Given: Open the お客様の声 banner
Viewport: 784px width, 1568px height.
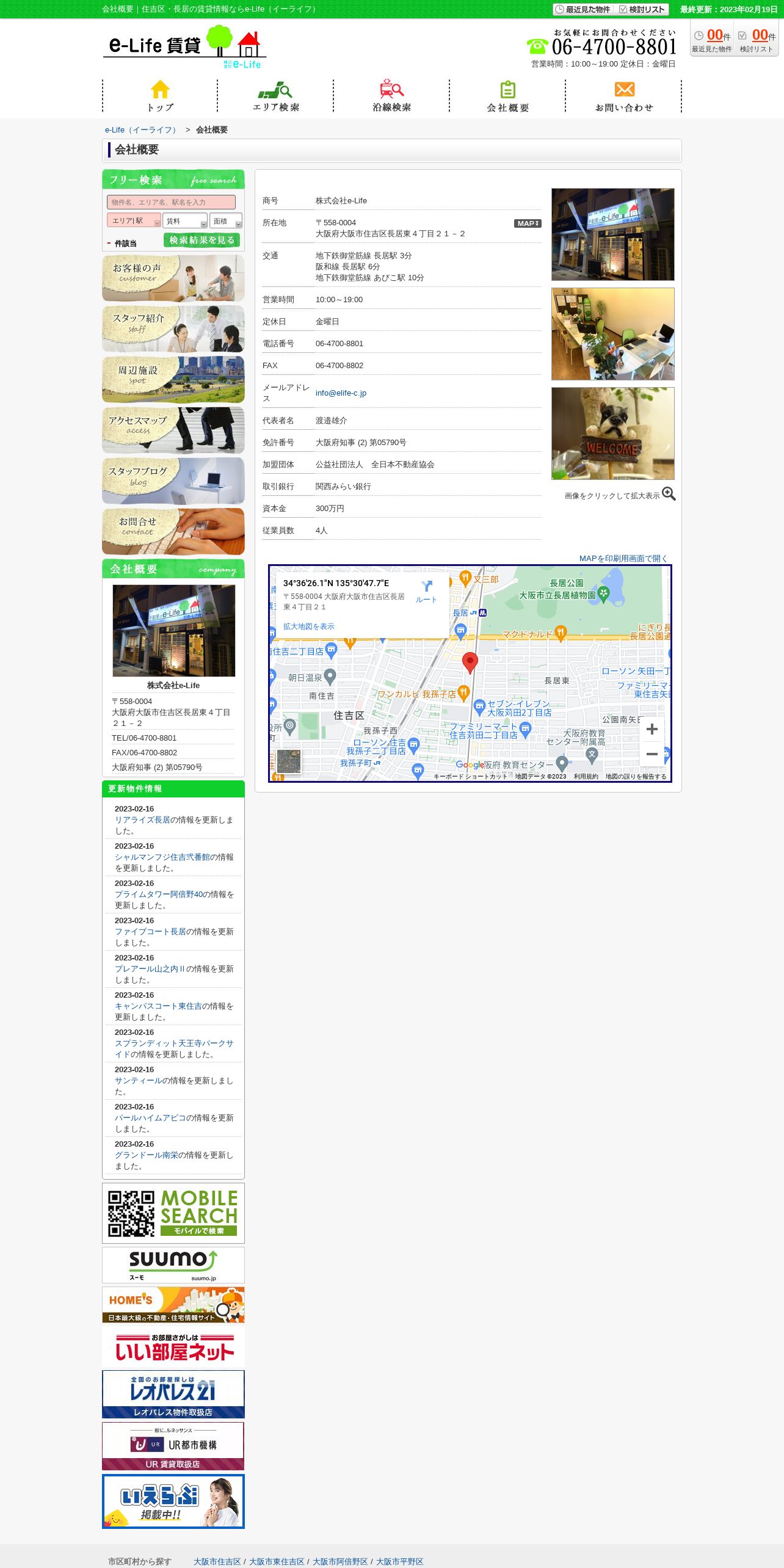Looking at the screenshot, I should (173, 278).
